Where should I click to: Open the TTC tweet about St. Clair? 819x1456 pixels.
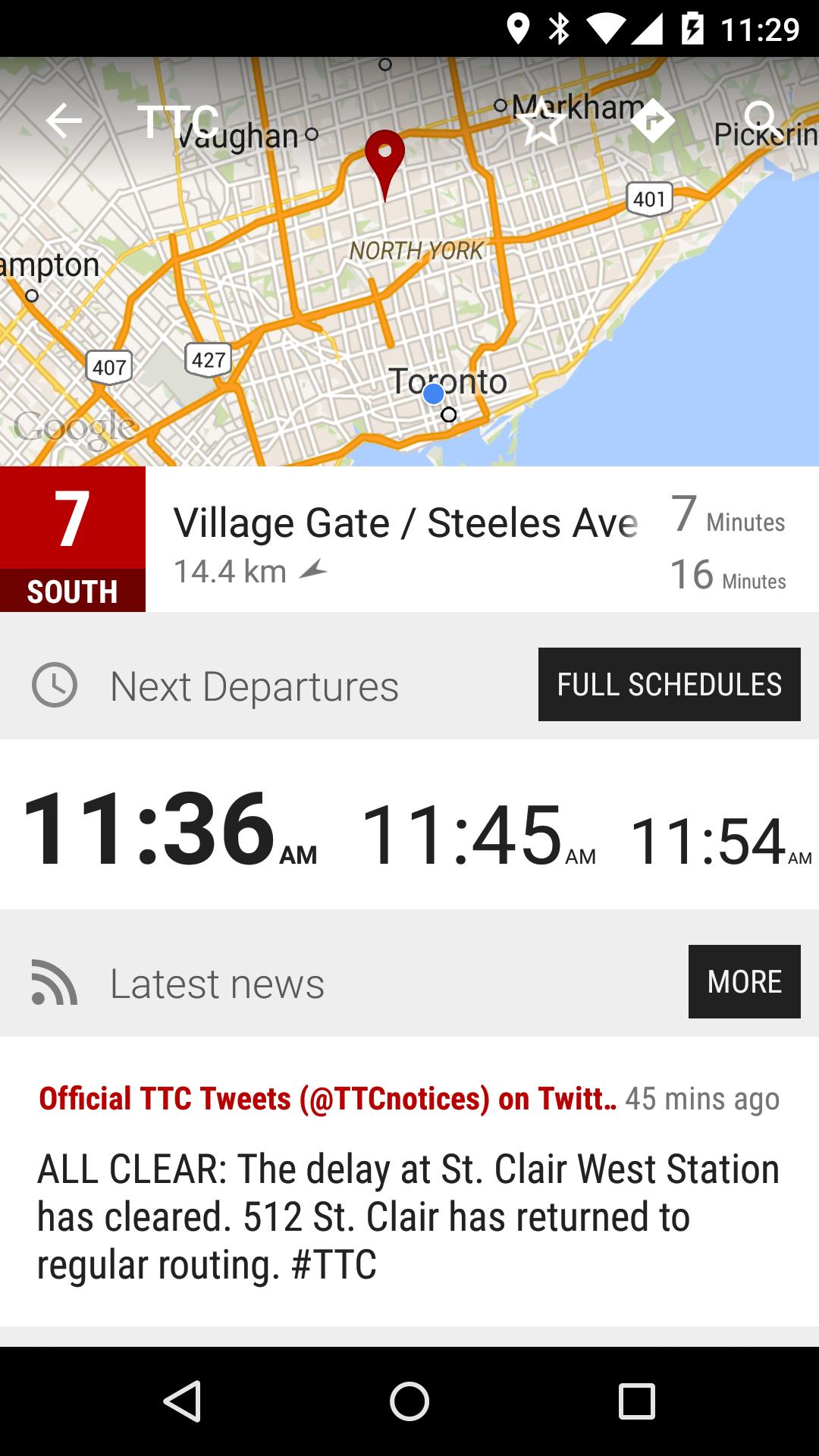(409, 1181)
